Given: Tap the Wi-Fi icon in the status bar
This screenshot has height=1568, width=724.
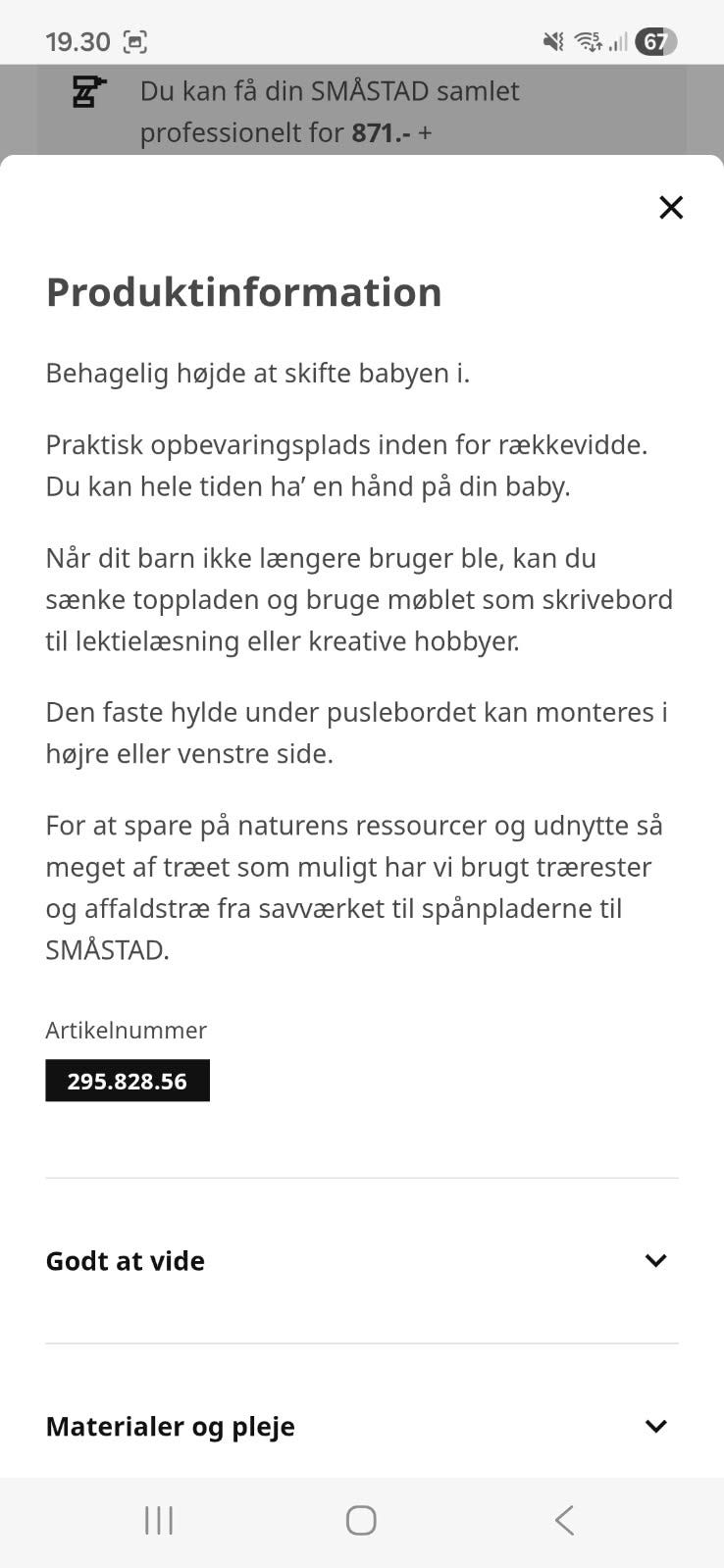Looking at the screenshot, I should click(586, 42).
